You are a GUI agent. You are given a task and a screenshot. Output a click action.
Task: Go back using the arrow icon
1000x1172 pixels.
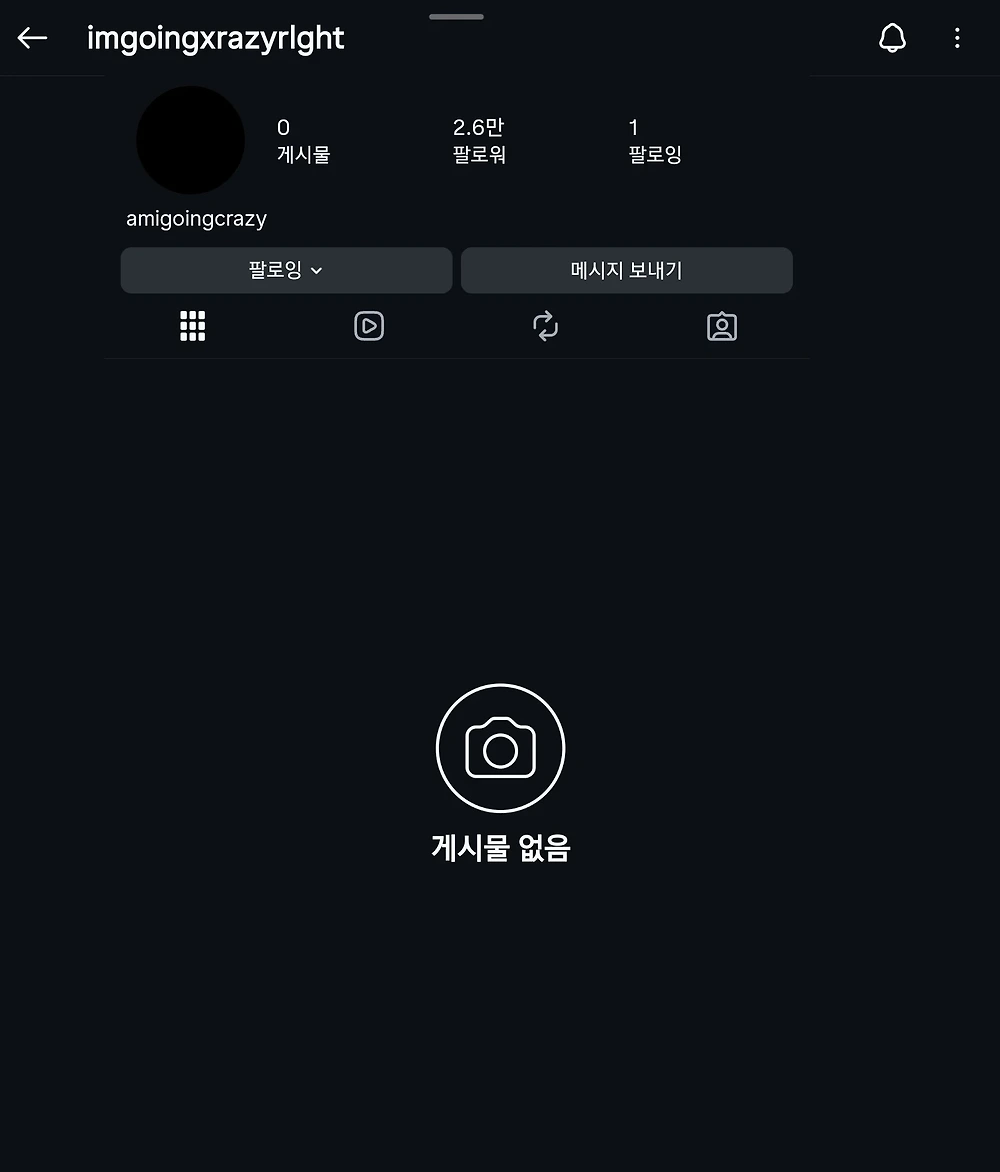pos(33,38)
